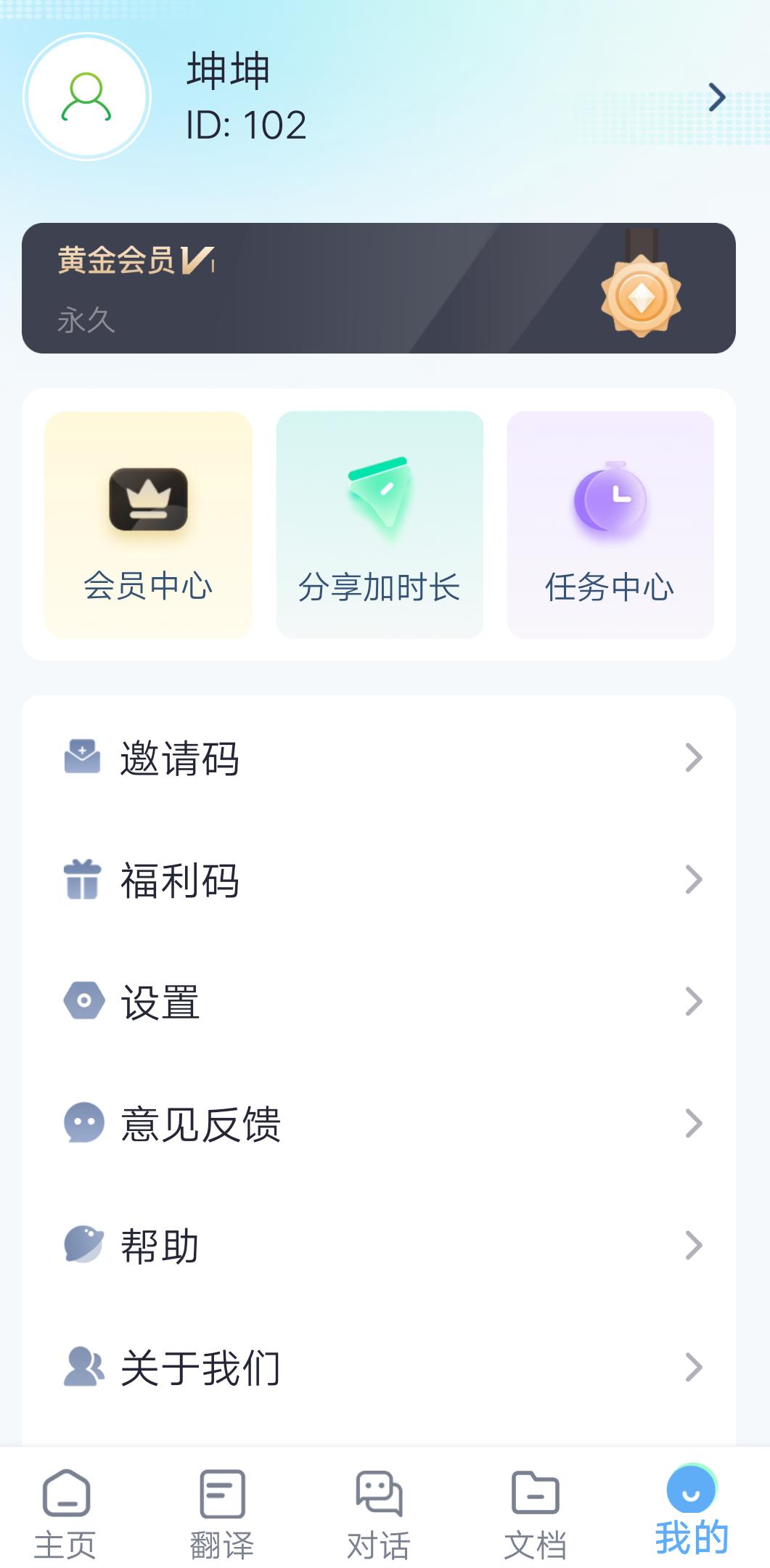Open 关于我们 about page
The width and height of the screenshot is (770, 1568).
tap(379, 1368)
